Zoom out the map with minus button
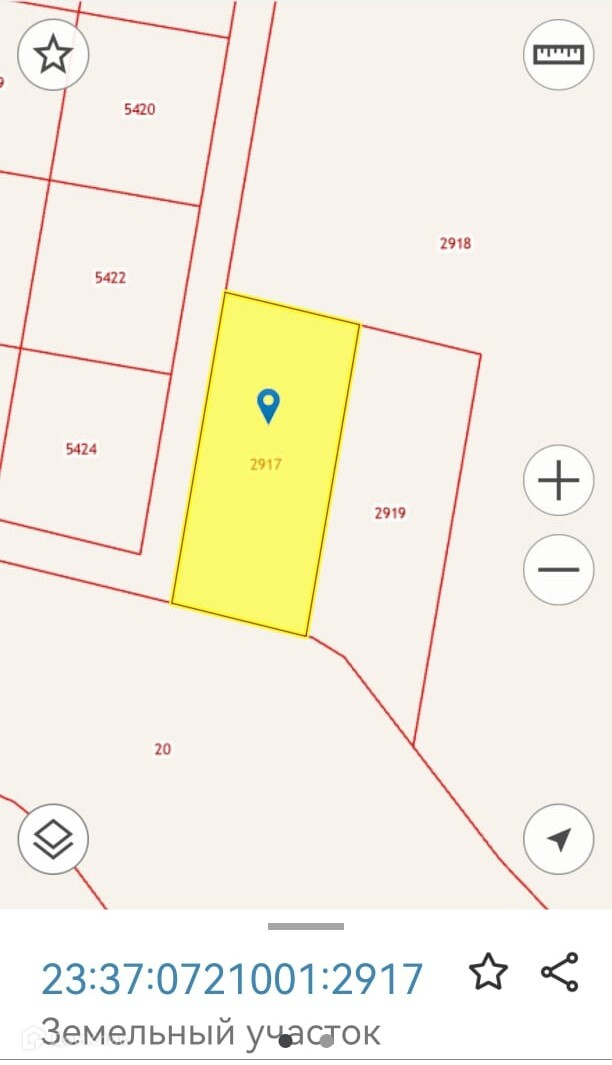The width and height of the screenshot is (612, 1065). (x=558, y=569)
